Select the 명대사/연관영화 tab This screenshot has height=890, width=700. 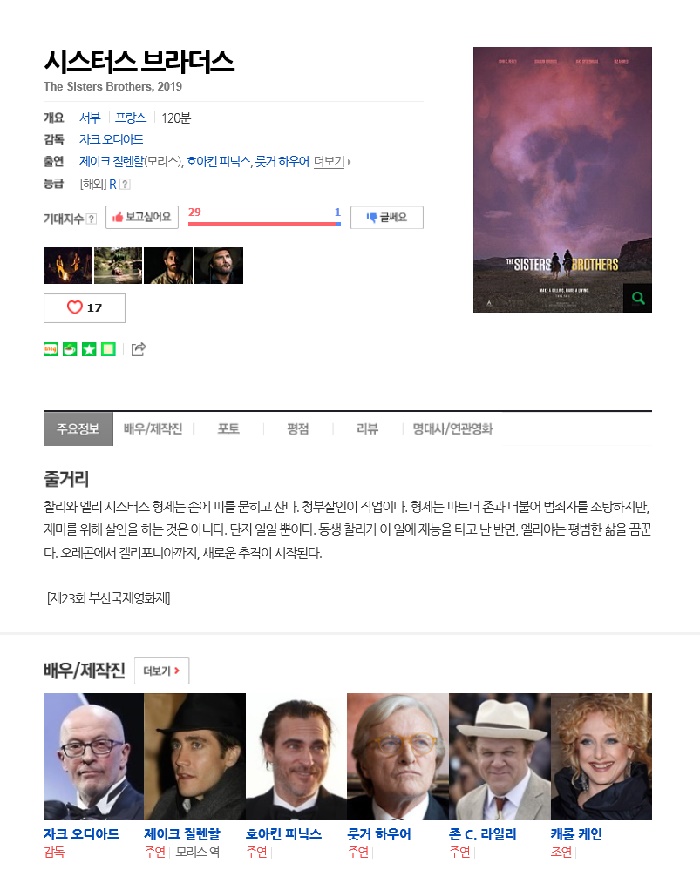(453, 429)
